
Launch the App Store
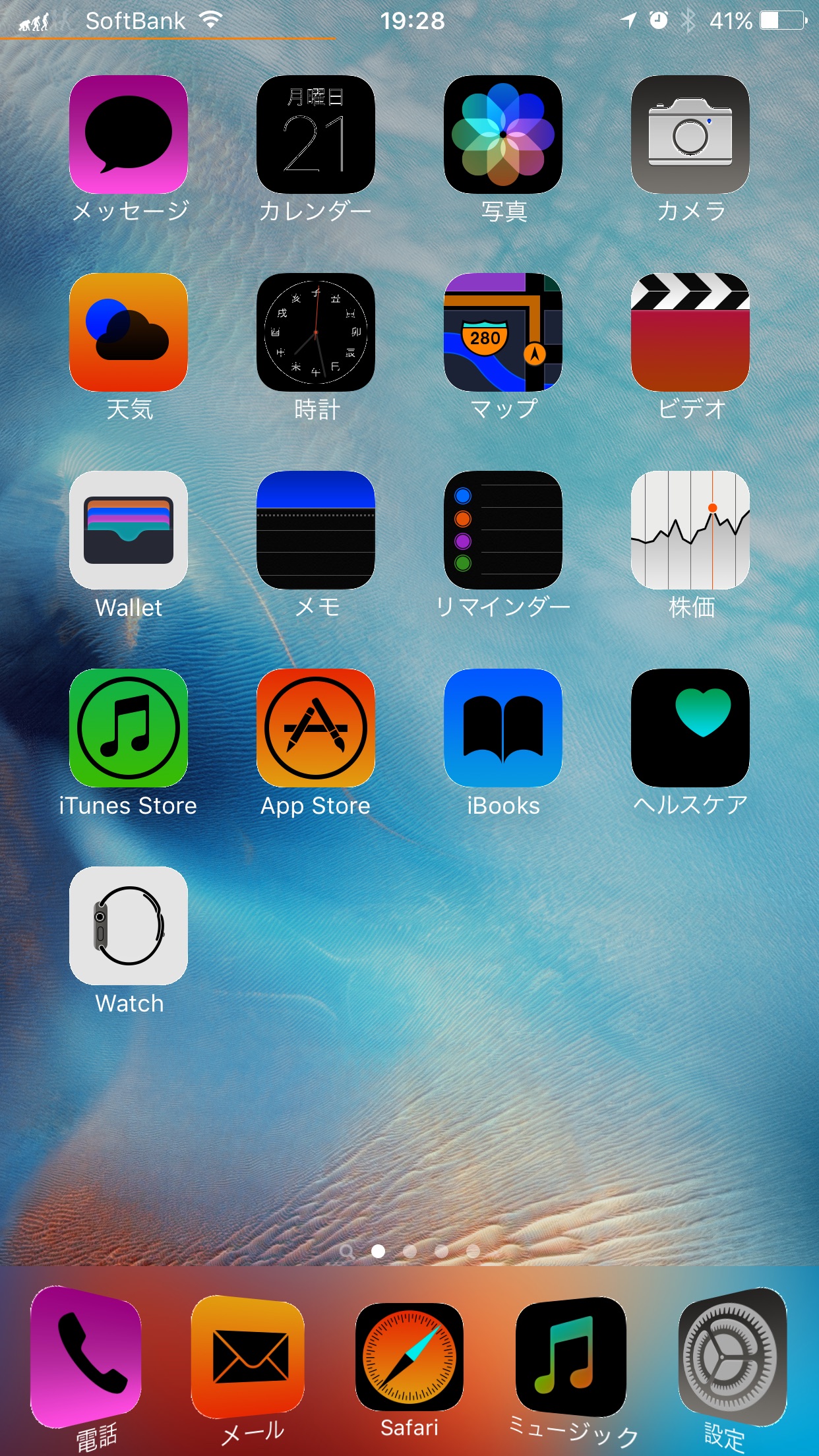point(316,728)
